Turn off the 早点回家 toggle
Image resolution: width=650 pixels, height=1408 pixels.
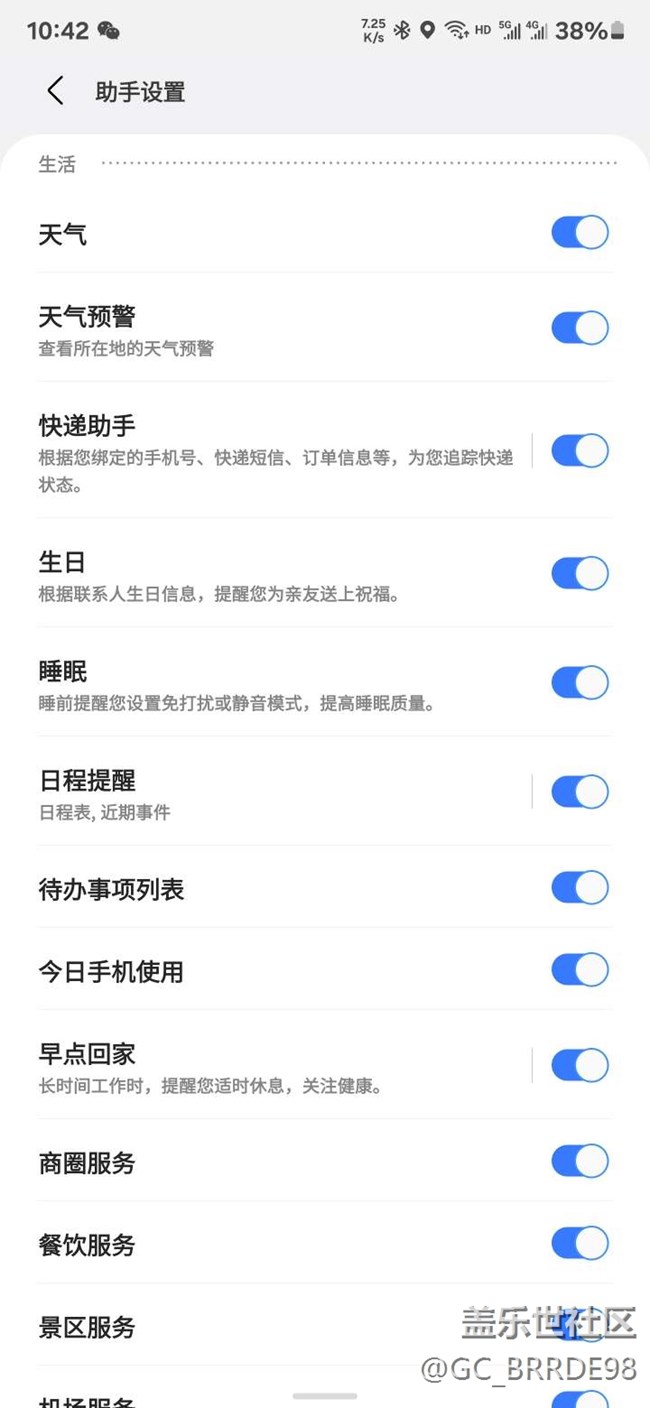579,1065
